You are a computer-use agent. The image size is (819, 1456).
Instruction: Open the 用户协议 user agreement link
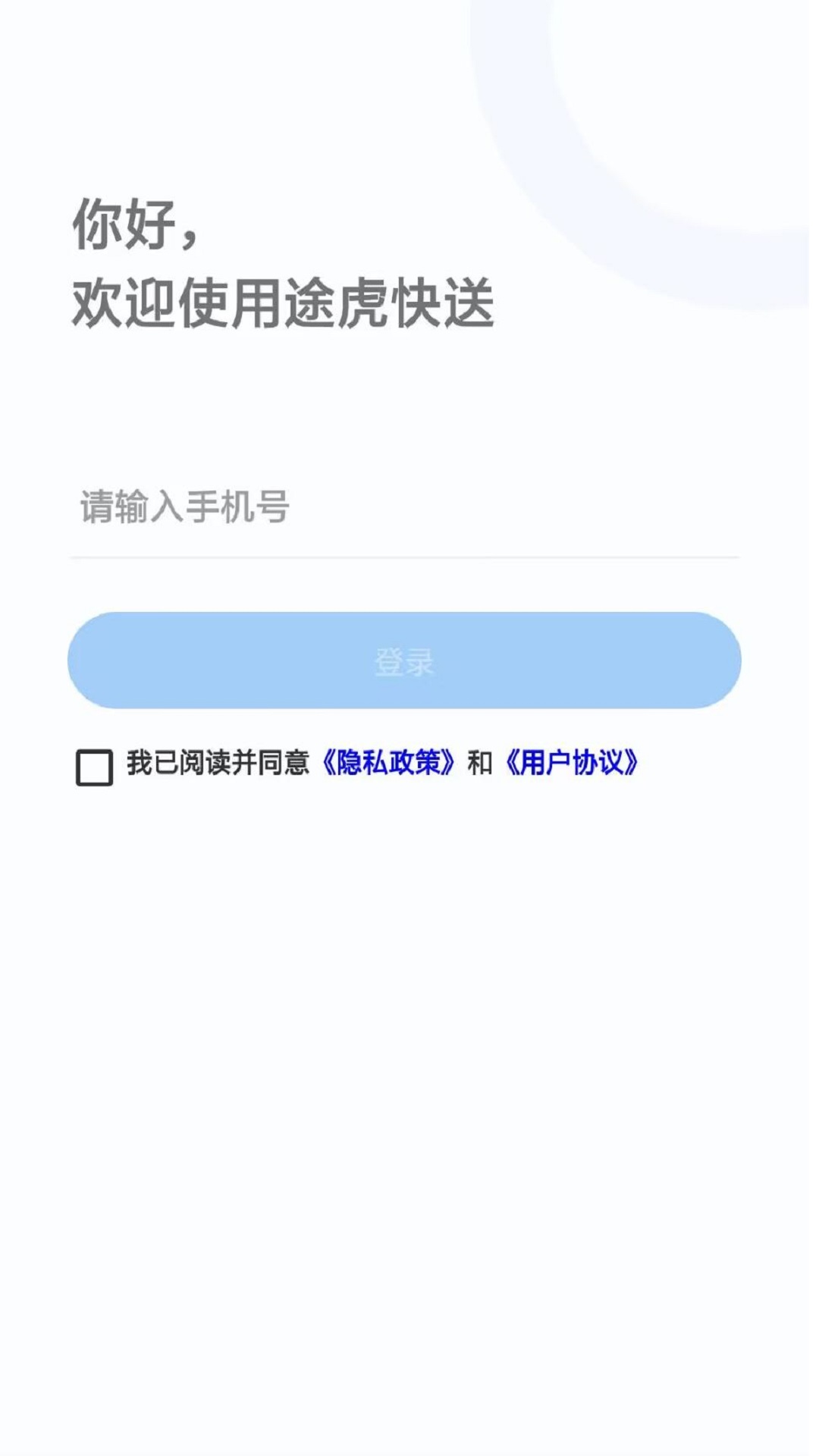572,763
